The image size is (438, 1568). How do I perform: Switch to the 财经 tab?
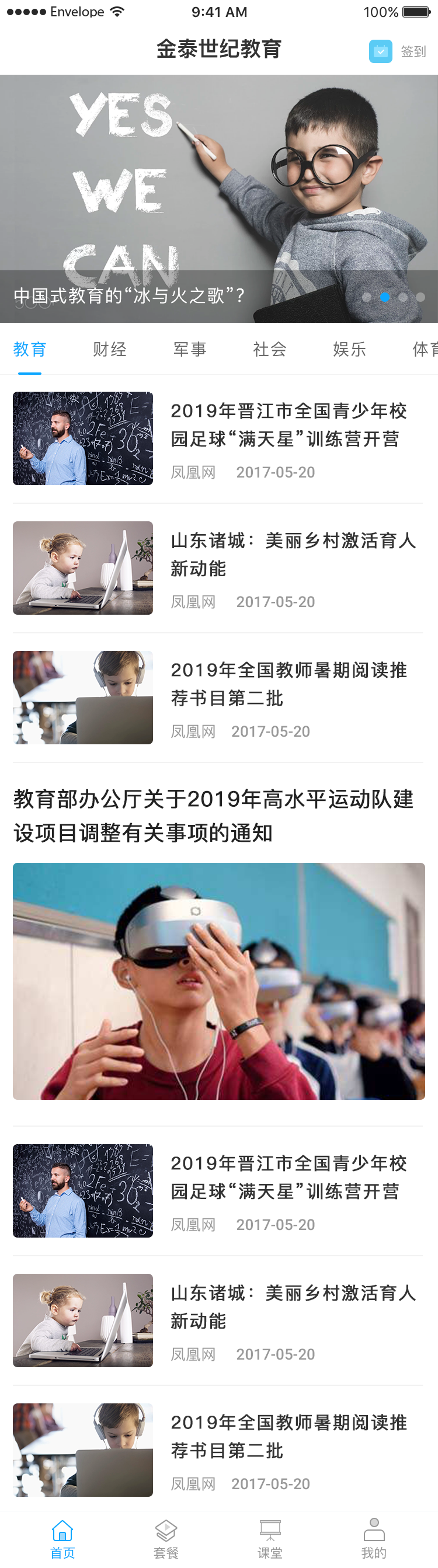[110, 350]
